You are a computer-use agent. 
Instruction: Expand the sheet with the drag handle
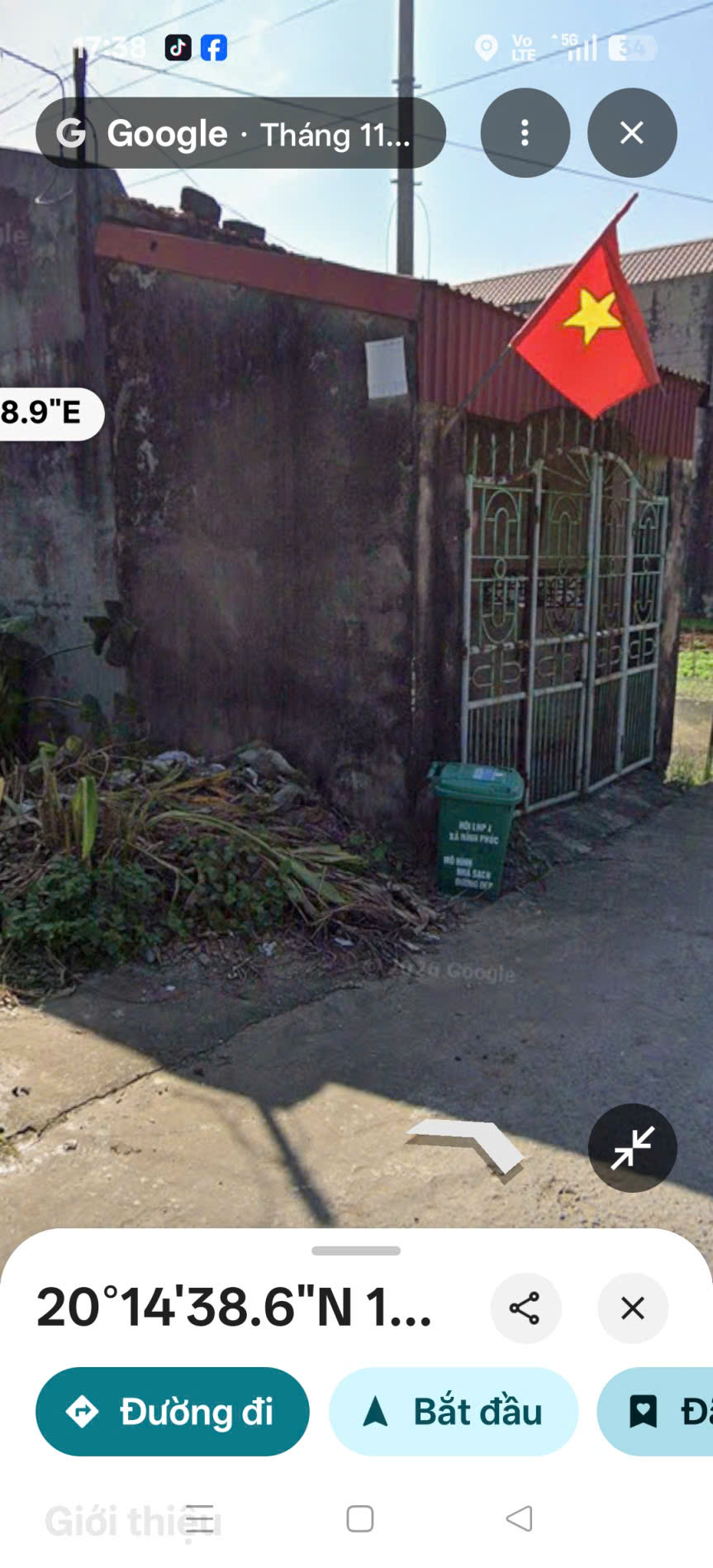[x=356, y=1251]
